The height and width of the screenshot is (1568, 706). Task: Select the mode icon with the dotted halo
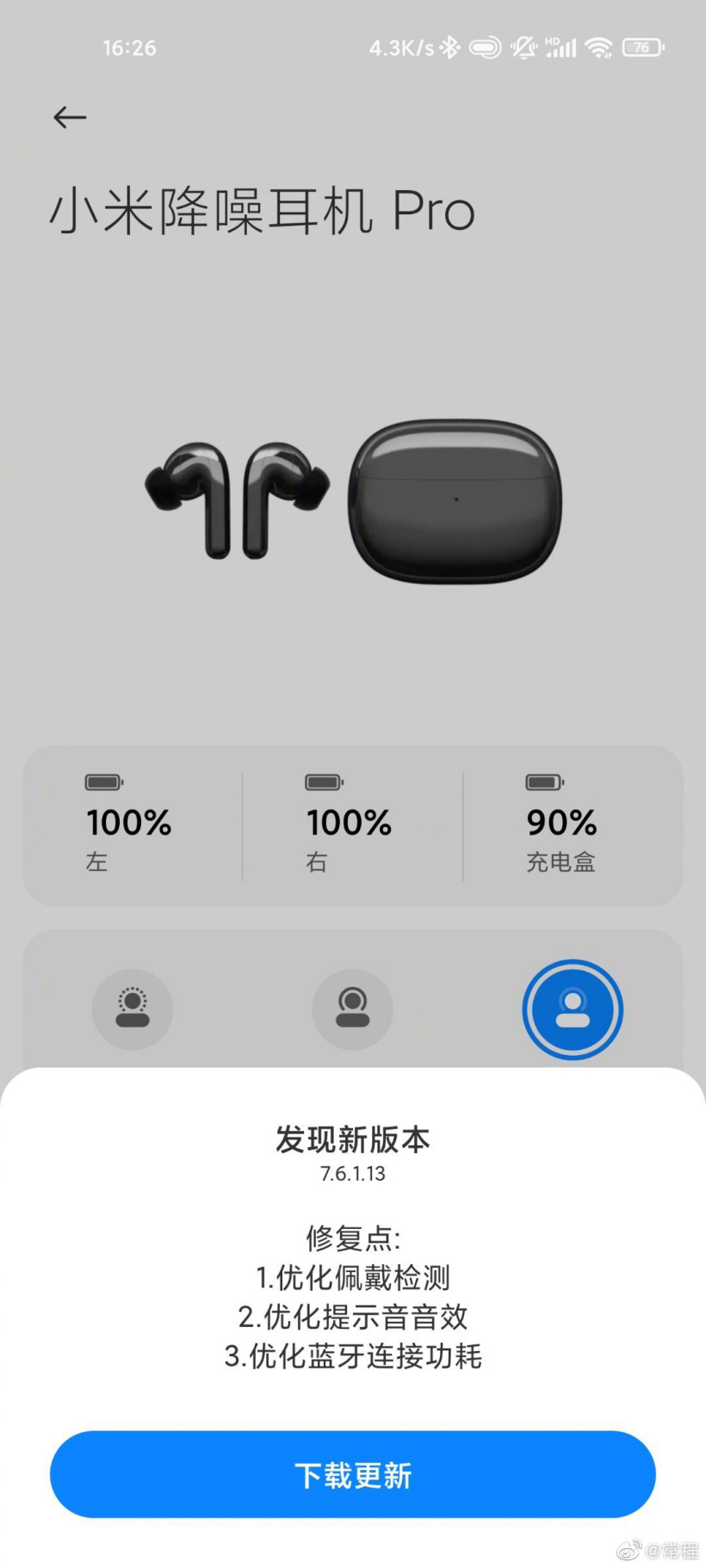133,1009
